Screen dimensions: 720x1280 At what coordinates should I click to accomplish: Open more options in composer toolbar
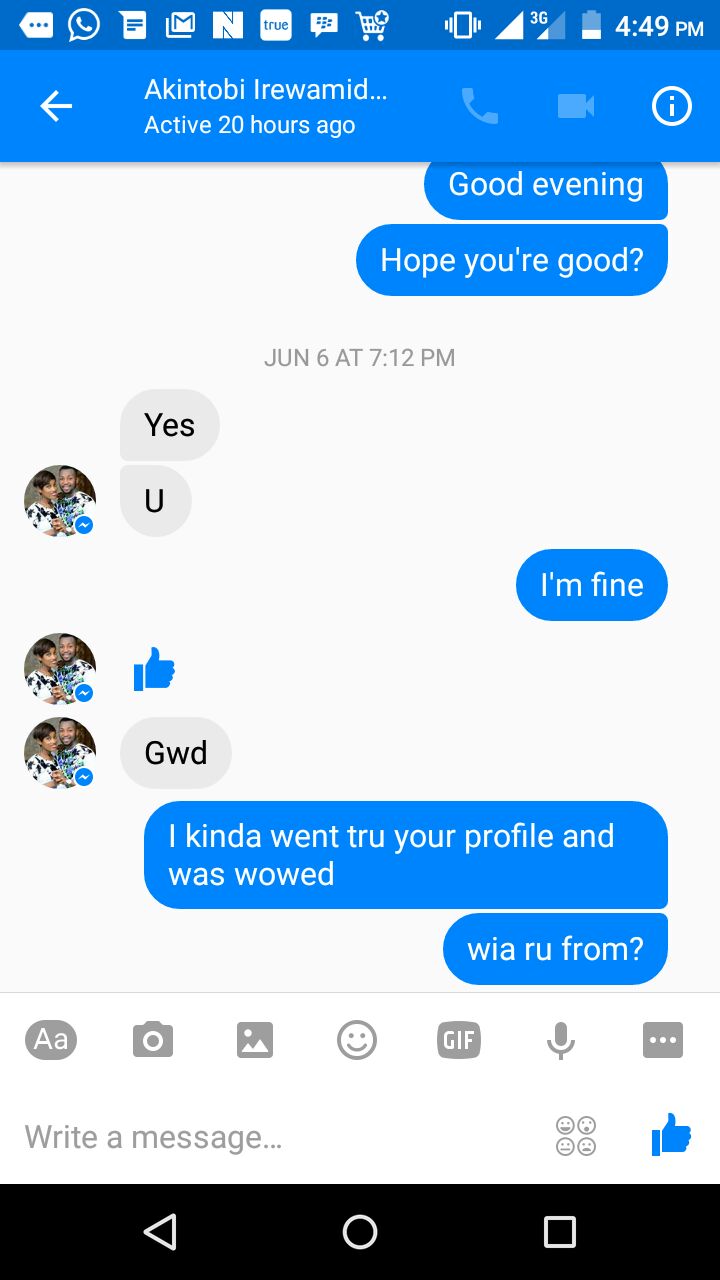pyautogui.click(x=663, y=1040)
